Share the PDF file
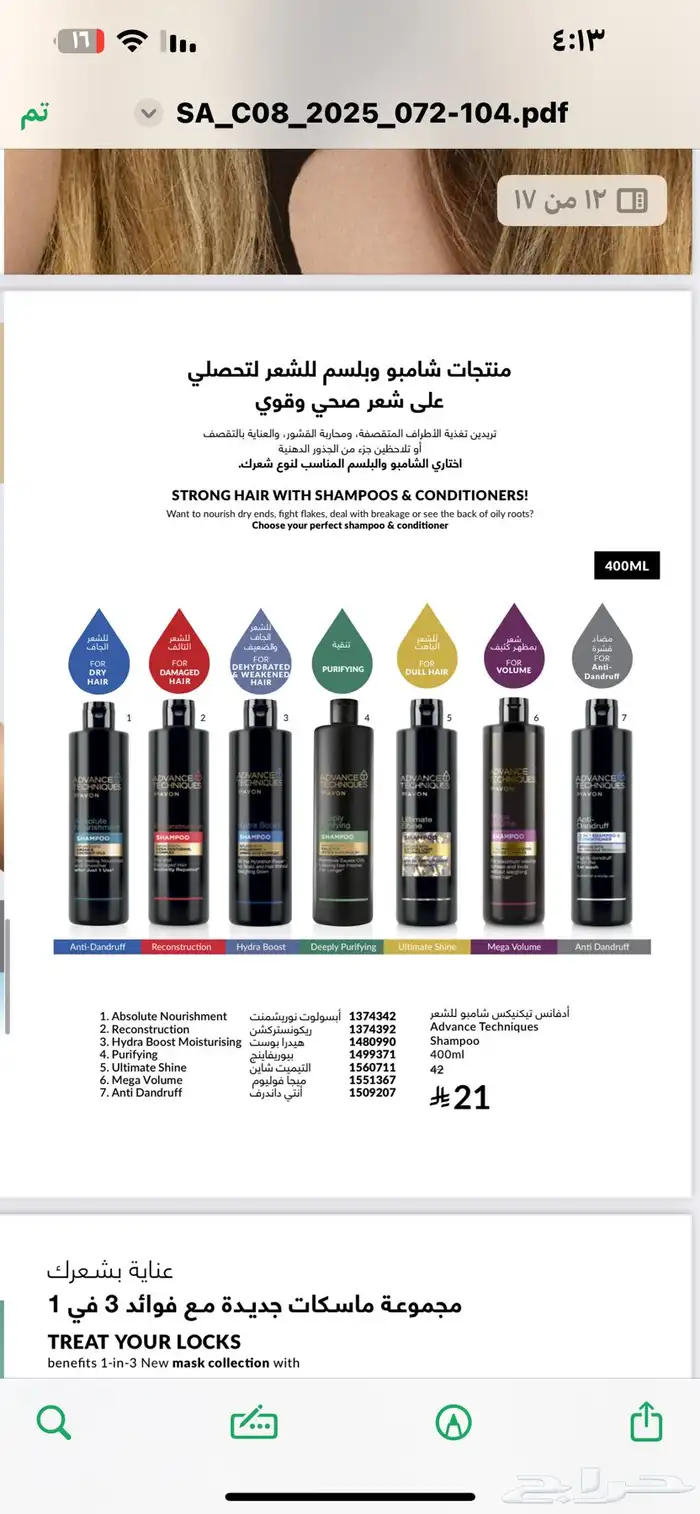Viewport: 700px width, 1514px height. click(x=646, y=1421)
